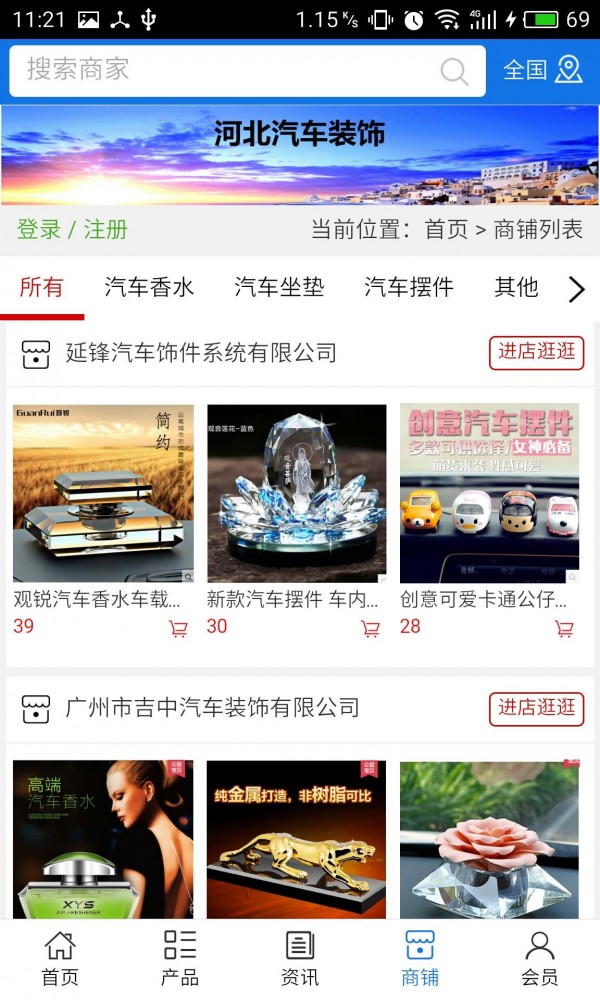Image resolution: width=600 pixels, height=1000 pixels.
Task: Expand more categories with the right arrow
Action: click(x=576, y=289)
